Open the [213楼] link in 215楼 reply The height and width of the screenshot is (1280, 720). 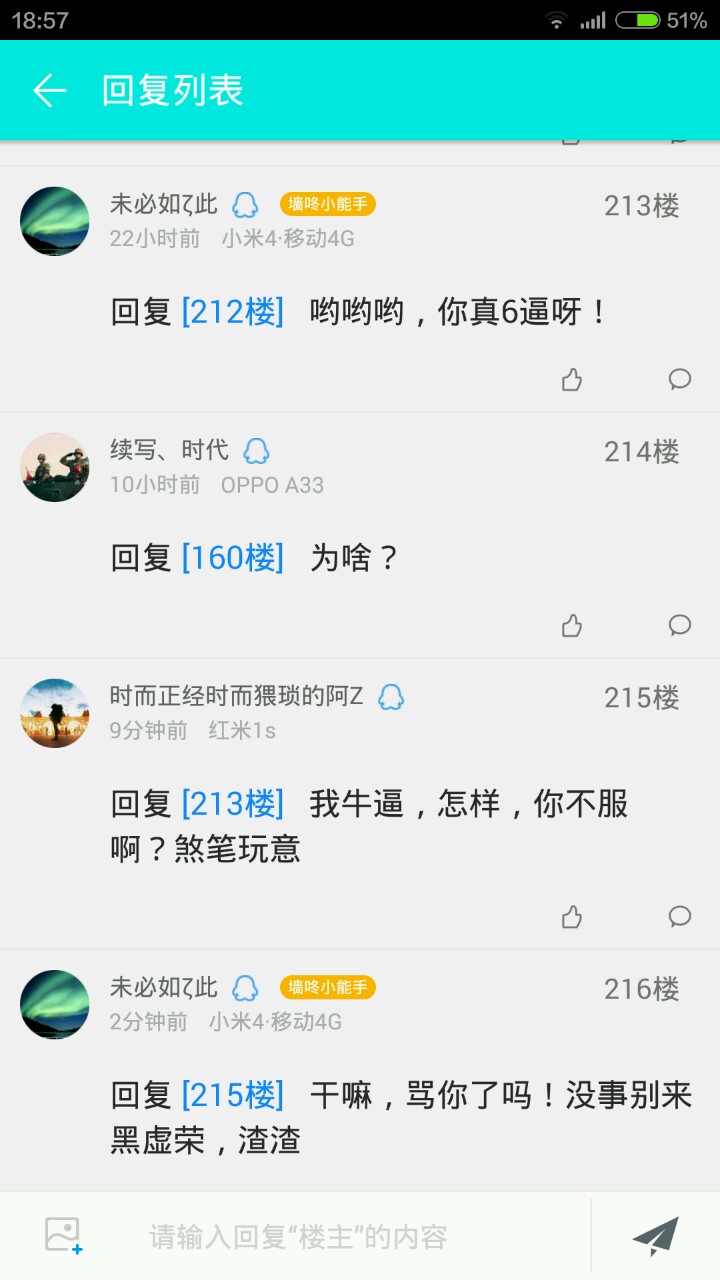232,804
